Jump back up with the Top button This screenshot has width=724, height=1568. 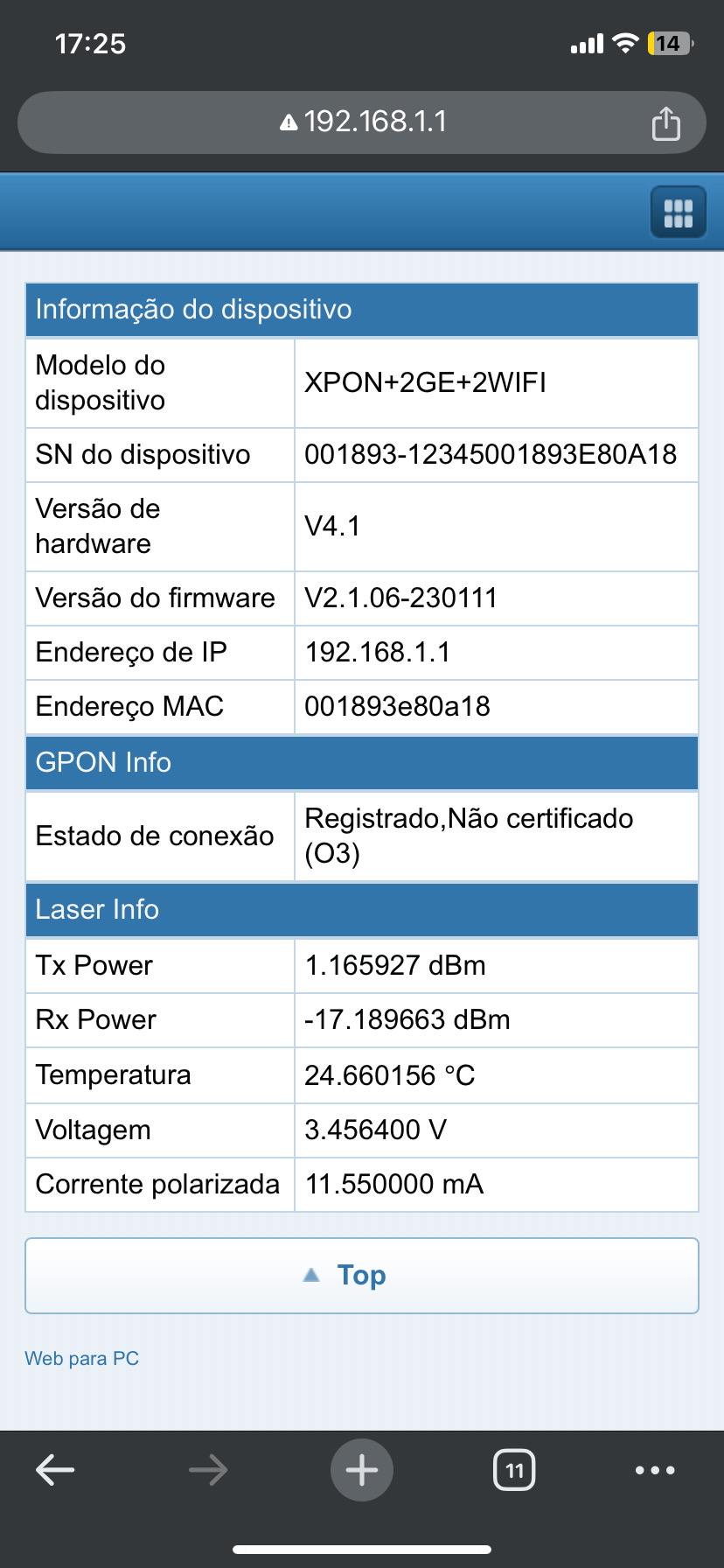coord(362,1275)
